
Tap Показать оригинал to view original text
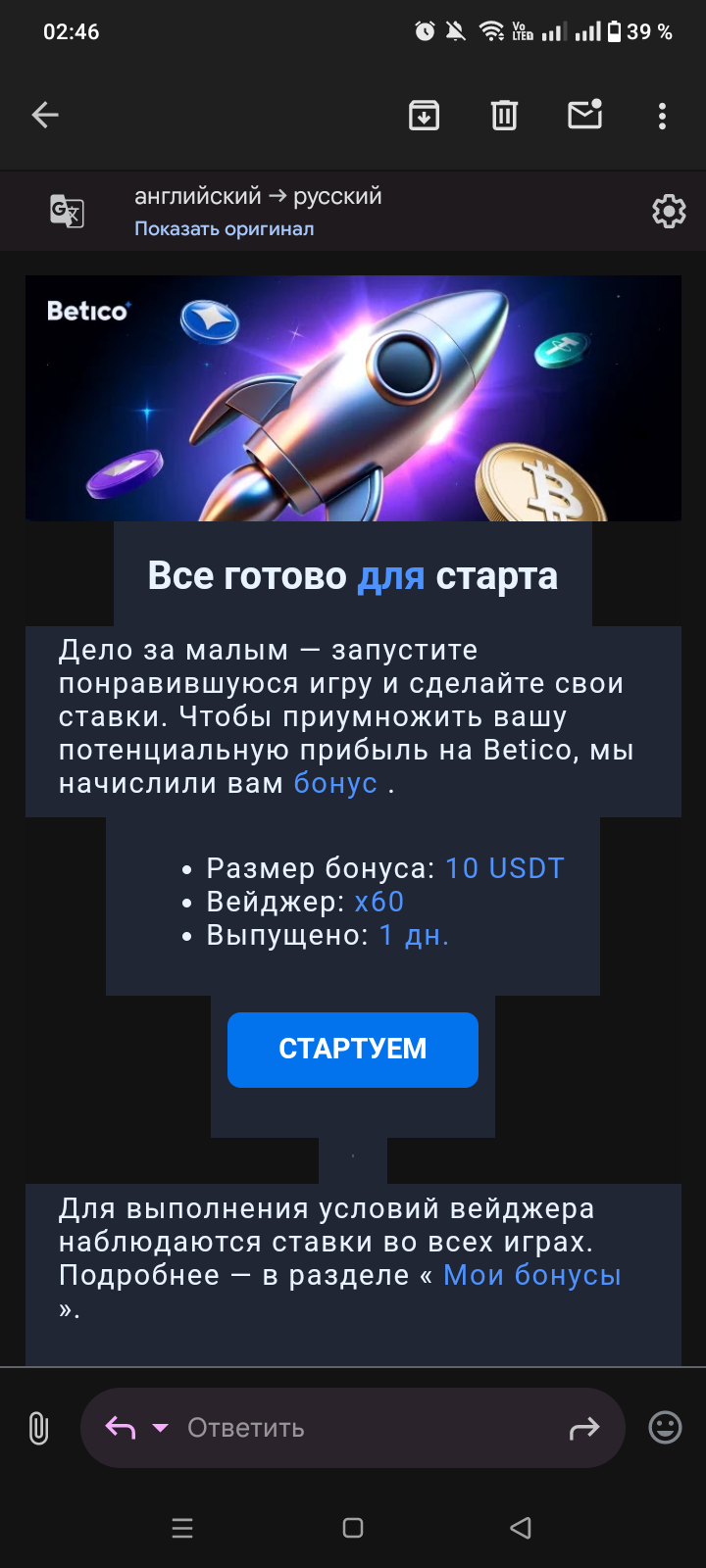click(224, 228)
